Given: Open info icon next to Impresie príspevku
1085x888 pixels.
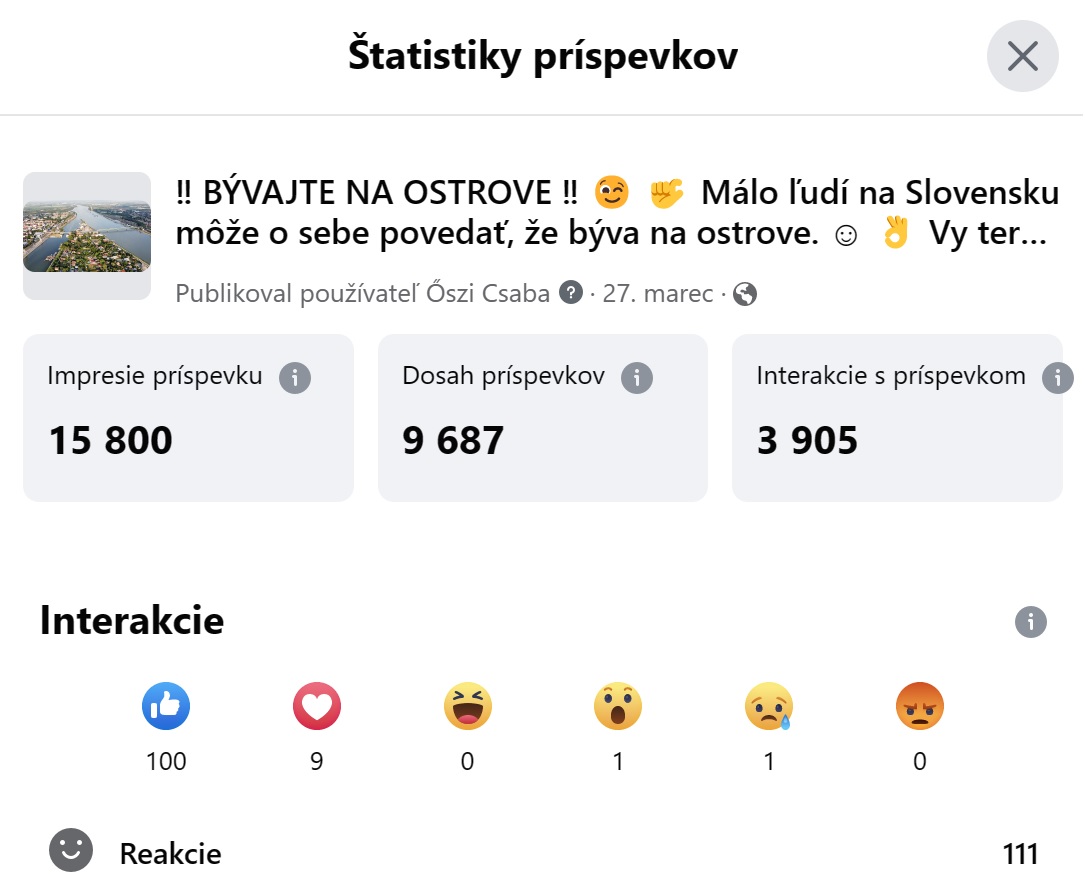Looking at the screenshot, I should click(x=295, y=378).
